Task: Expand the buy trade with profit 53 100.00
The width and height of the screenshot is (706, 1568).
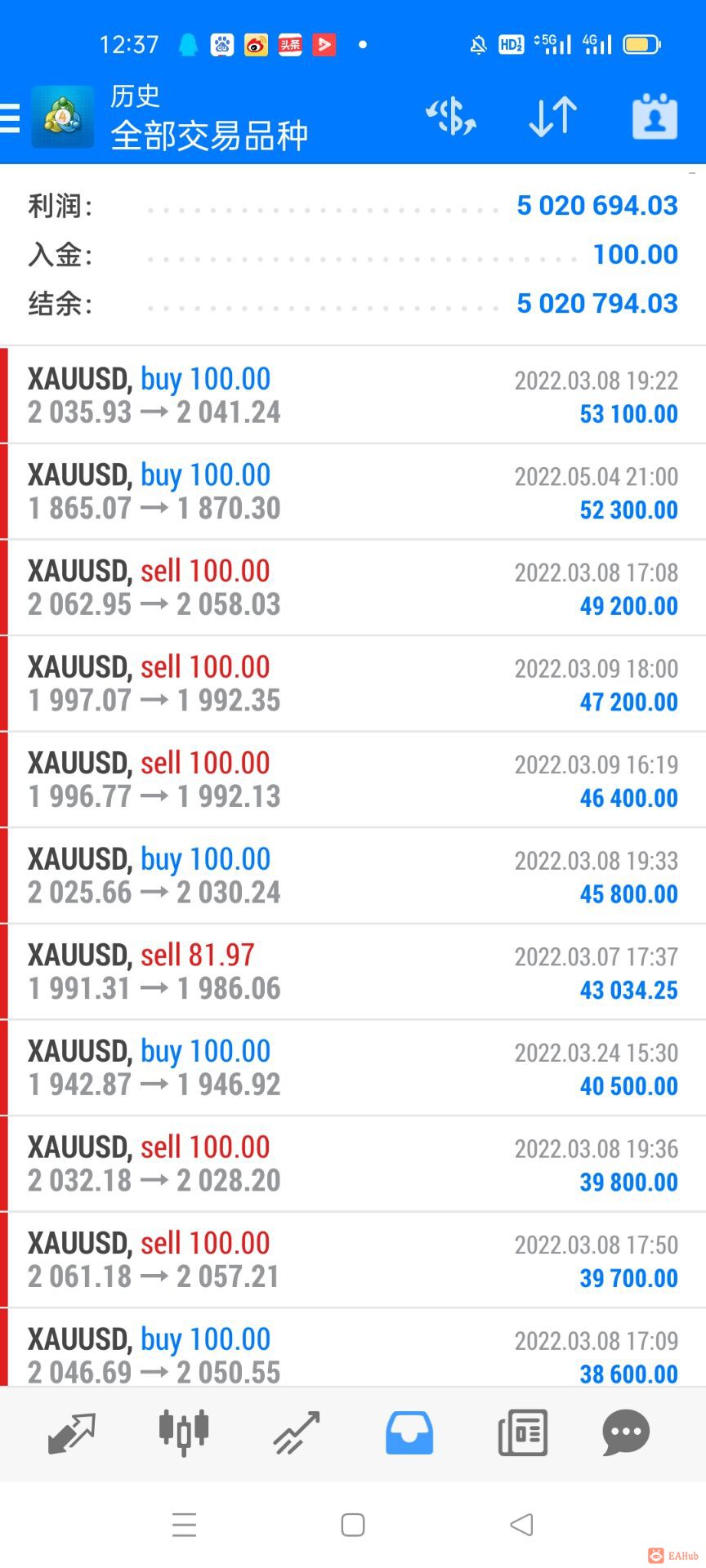Action: pyautogui.click(x=353, y=396)
